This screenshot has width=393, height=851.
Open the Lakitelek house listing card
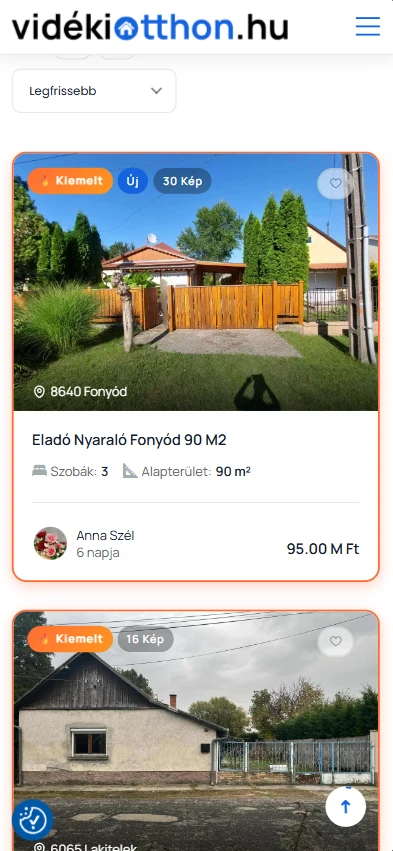[195, 731]
